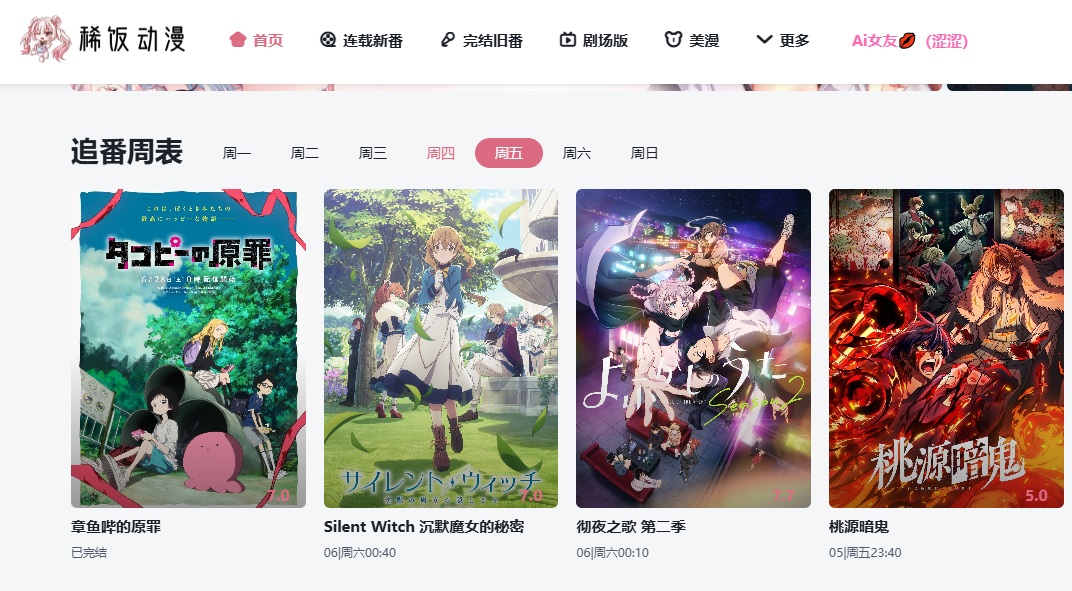Open the 章鱼哔的原罪 anime card
1072x591 pixels.
tap(188, 348)
